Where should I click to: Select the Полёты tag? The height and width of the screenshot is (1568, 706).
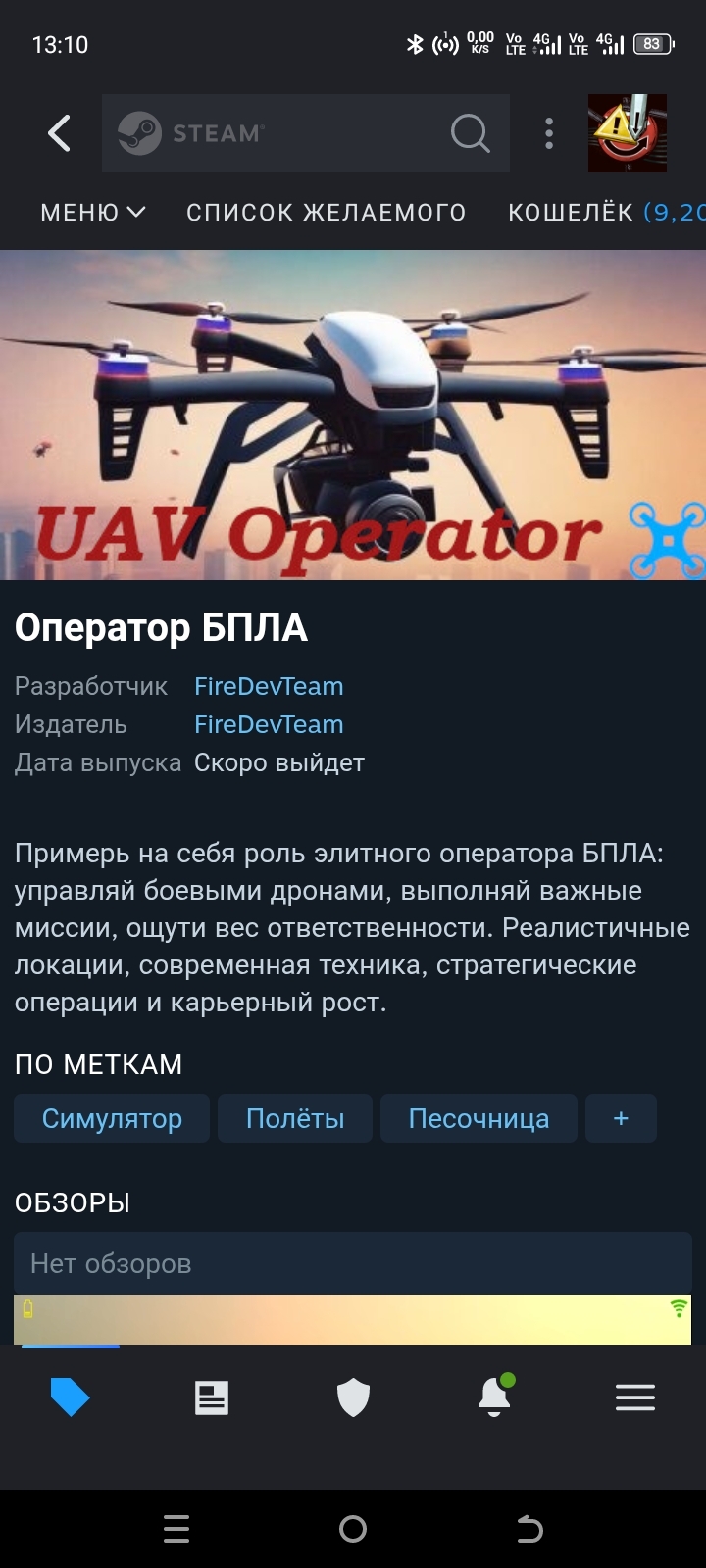pos(295,1118)
